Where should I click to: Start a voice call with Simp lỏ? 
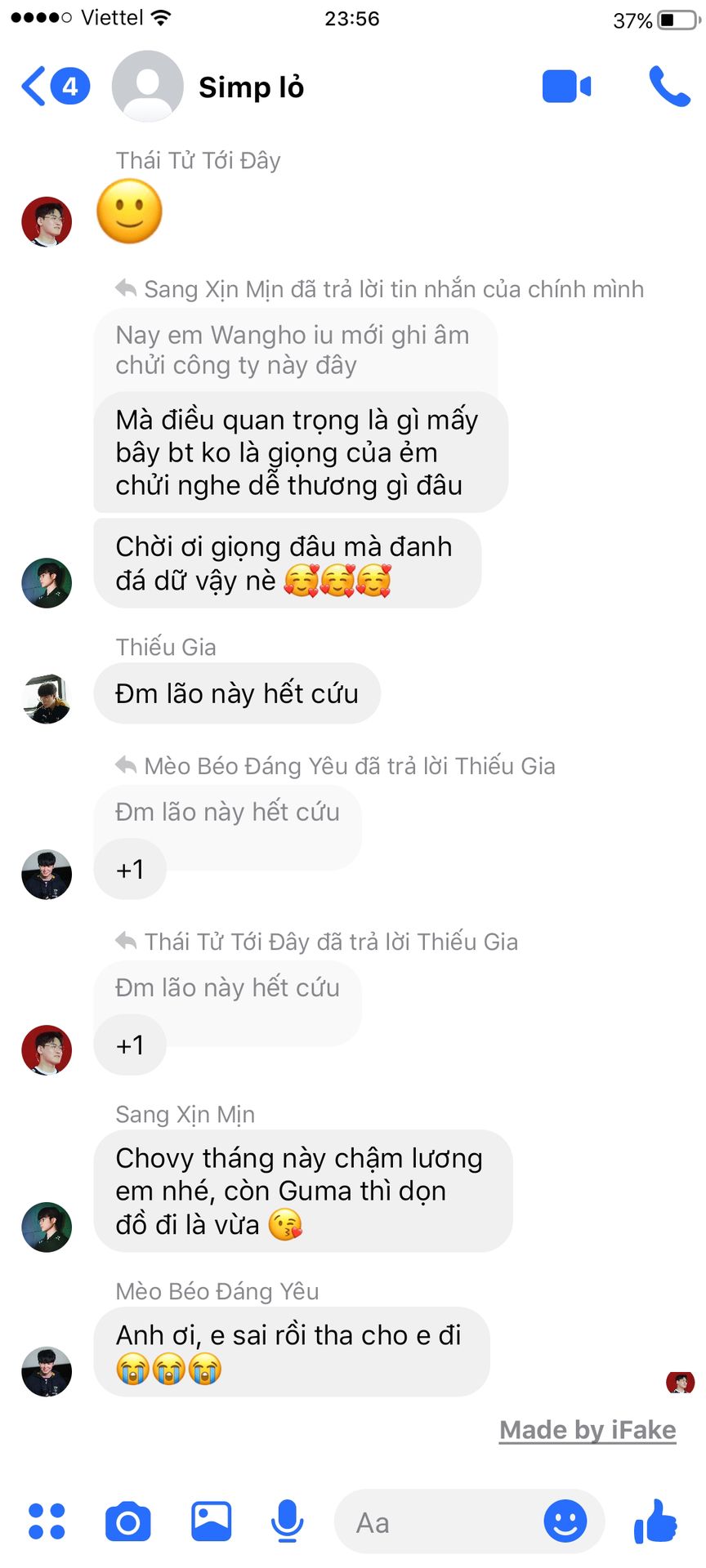668,87
